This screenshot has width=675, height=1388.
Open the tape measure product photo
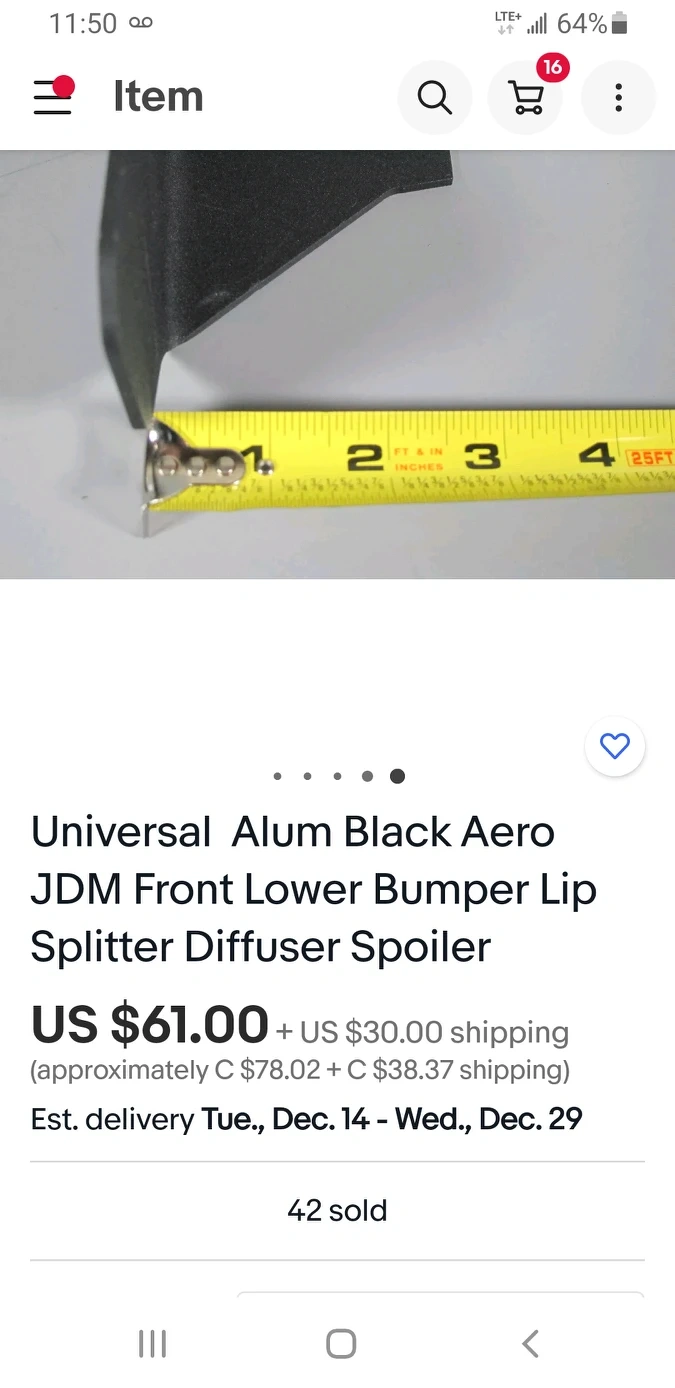pyautogui.click(x=337, y=364)
